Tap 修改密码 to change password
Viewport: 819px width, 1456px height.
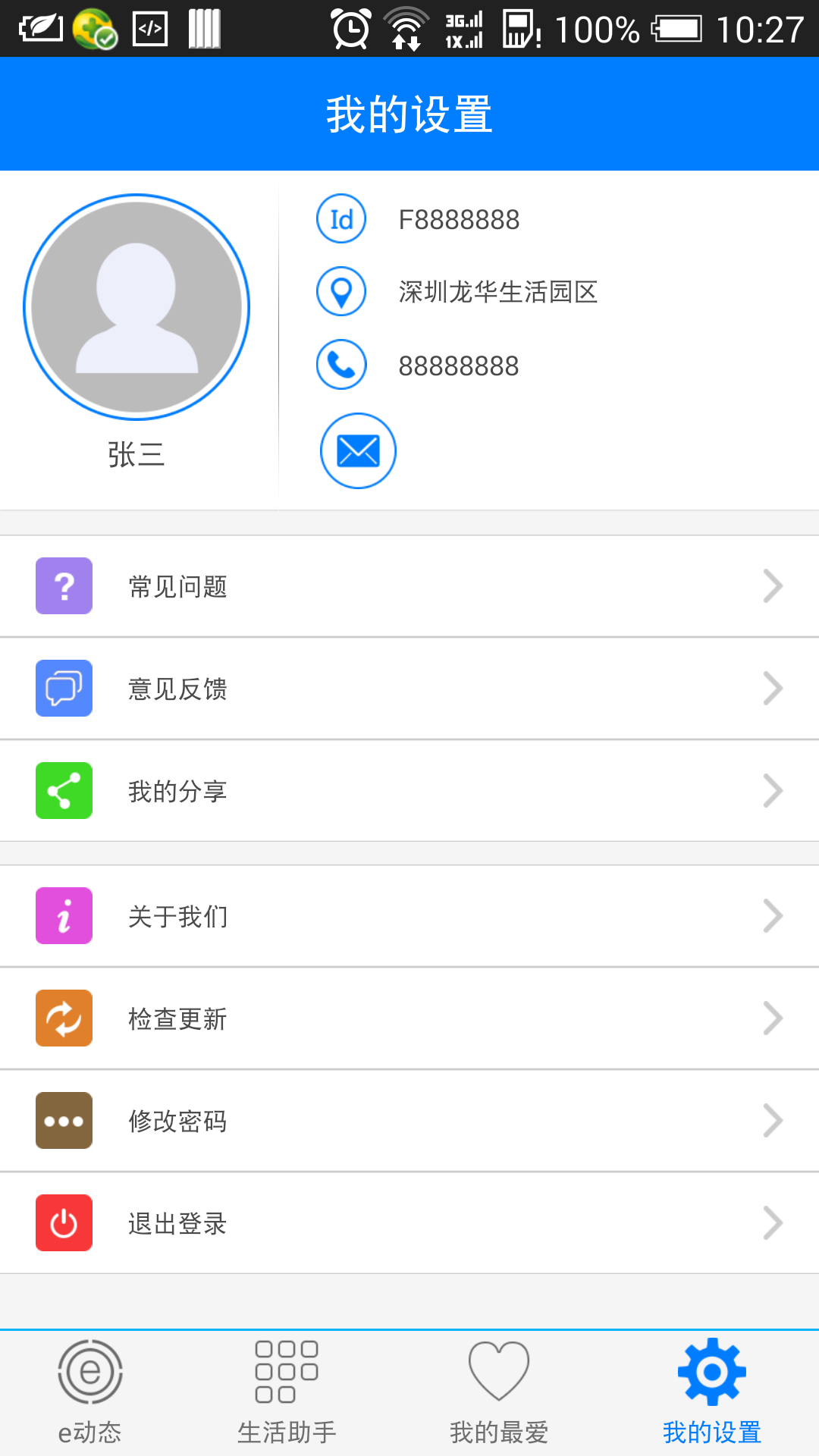179,1121
